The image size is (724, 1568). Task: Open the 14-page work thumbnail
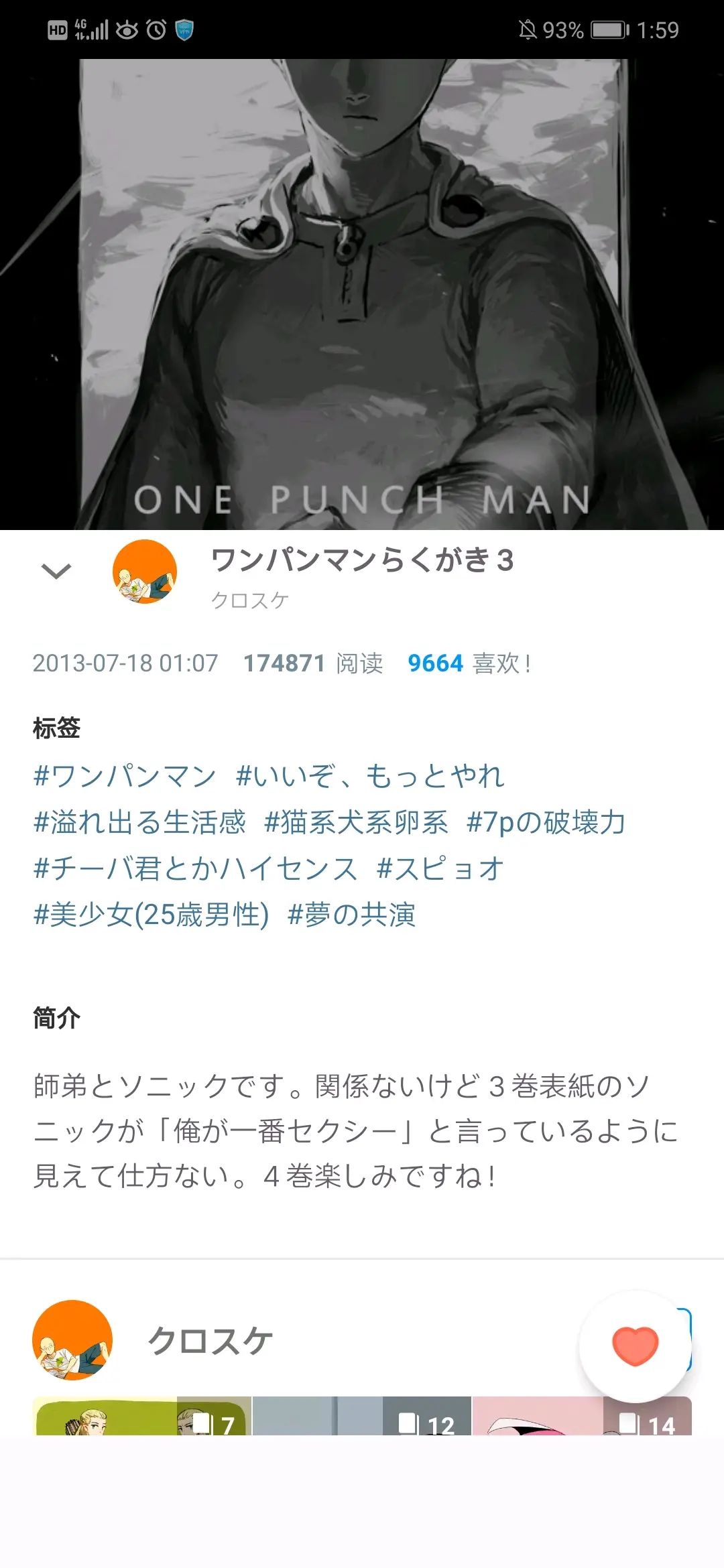(582, 1417)
